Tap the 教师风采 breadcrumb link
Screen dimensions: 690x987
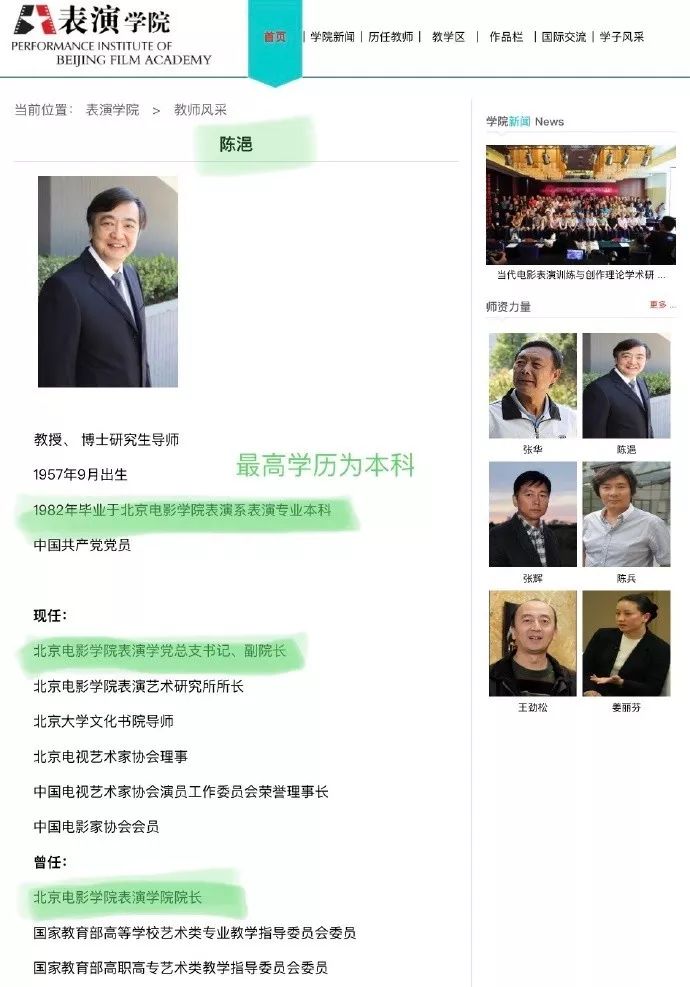200,110
